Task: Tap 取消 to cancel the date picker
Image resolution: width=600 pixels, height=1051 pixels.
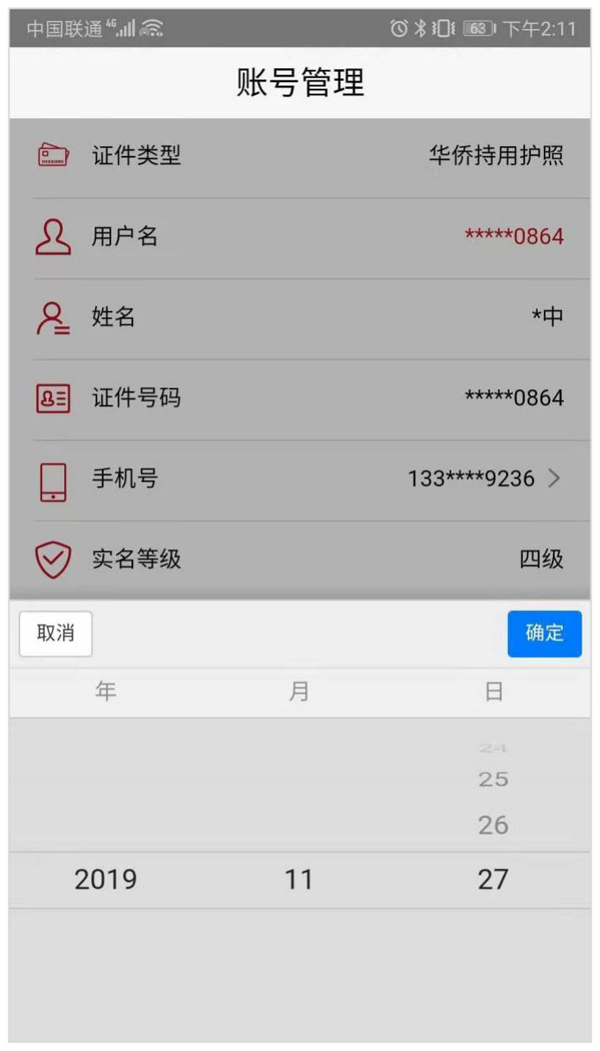Action: 56,634
